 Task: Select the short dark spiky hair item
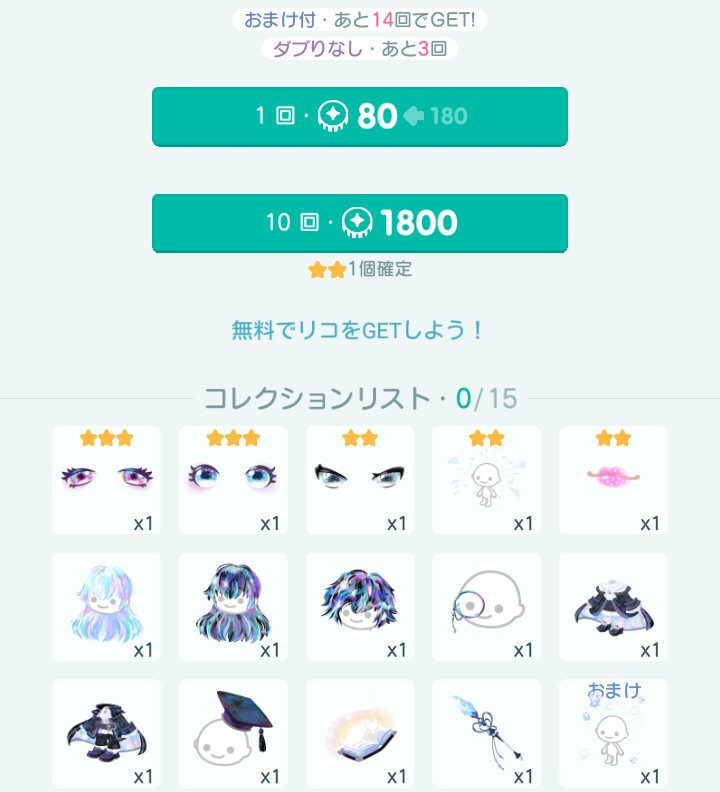point(360,607)
